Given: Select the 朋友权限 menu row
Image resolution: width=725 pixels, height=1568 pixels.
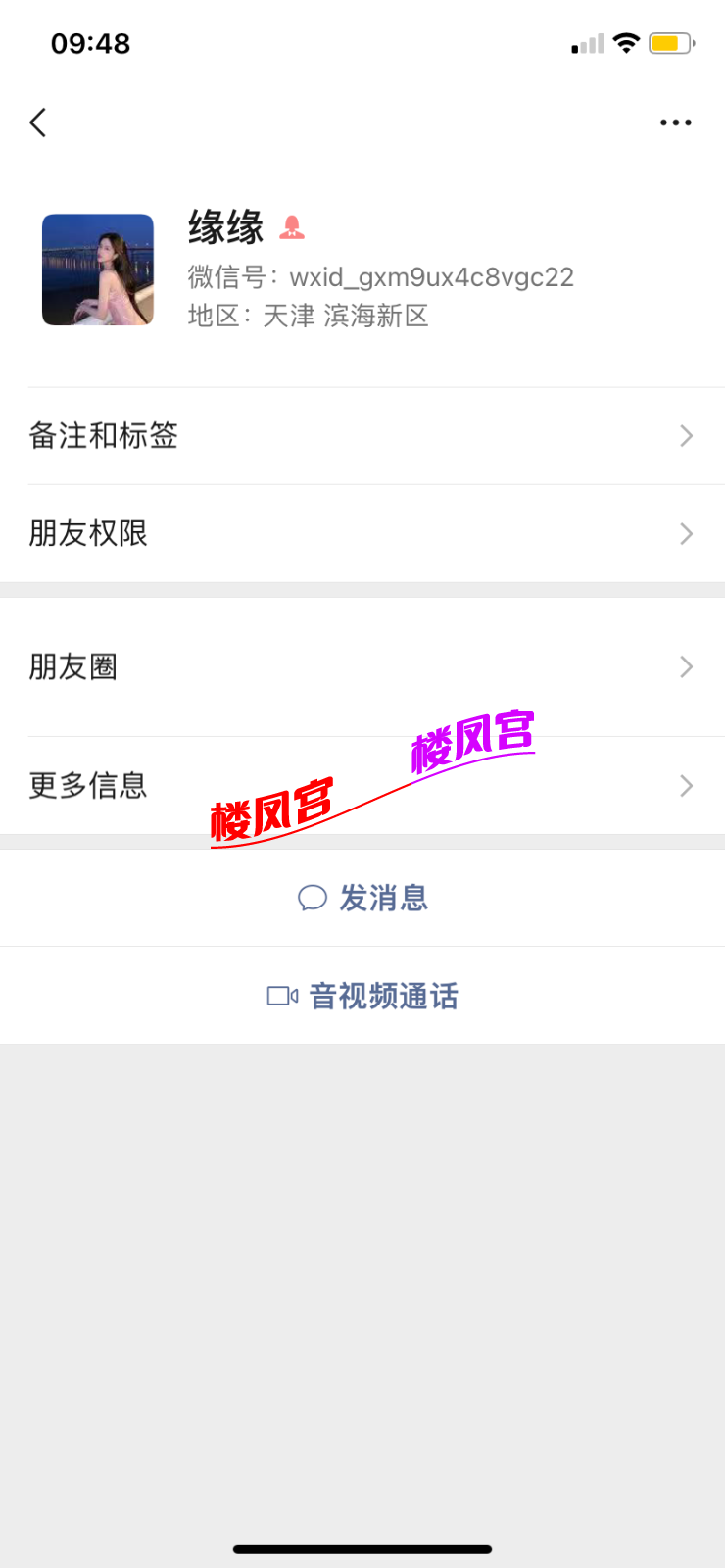Looking at the screenshot, I should (362, 533).
